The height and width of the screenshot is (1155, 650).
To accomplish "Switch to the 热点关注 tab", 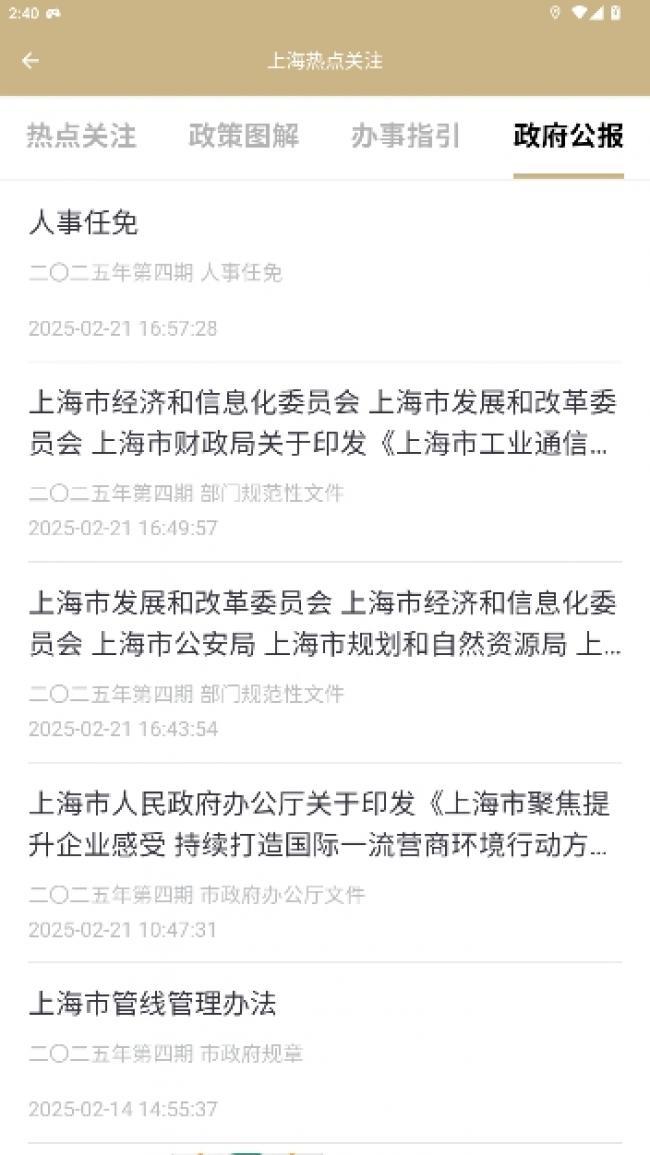I will (81, 136).
